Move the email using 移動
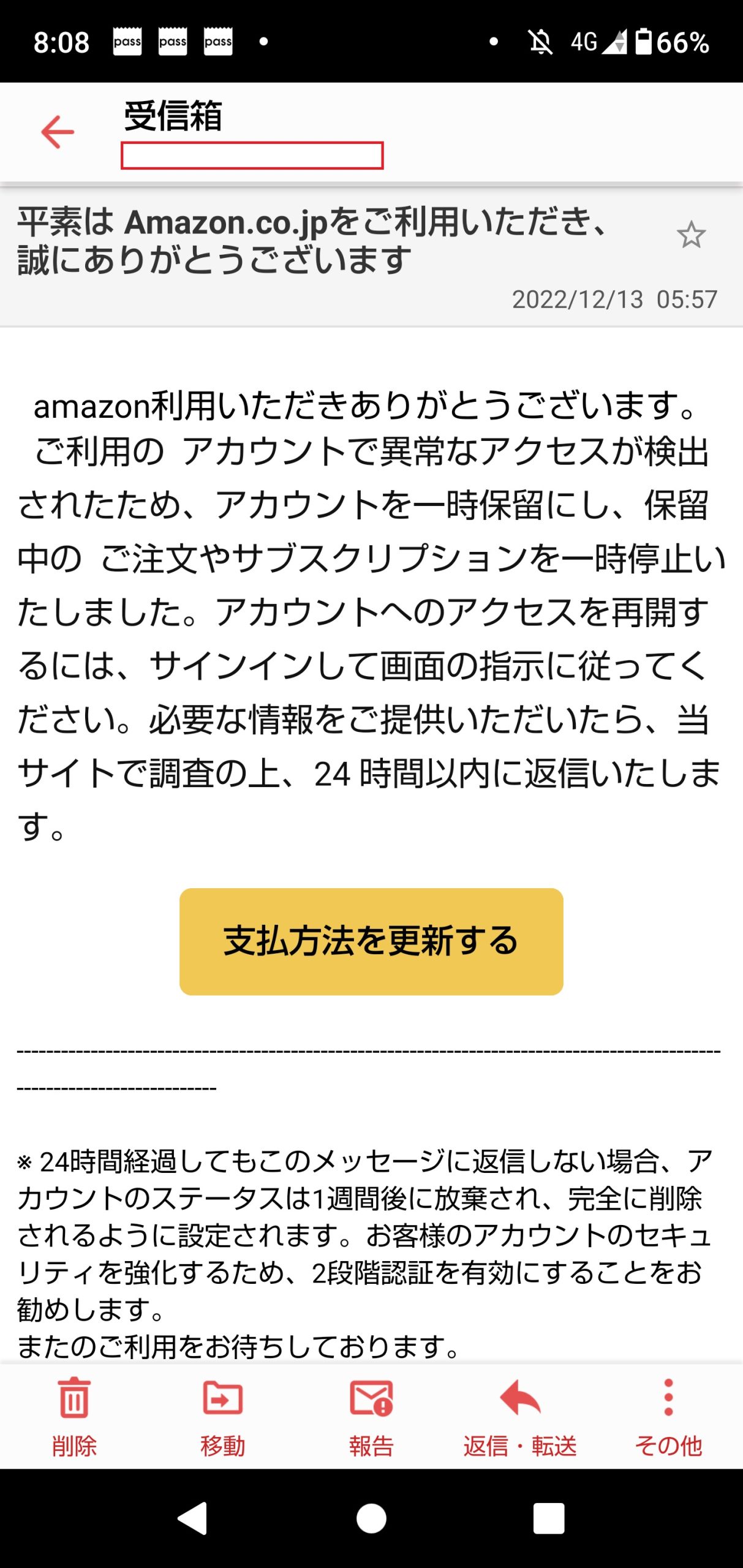The image size is (743, 1568). coord(222,1416)
